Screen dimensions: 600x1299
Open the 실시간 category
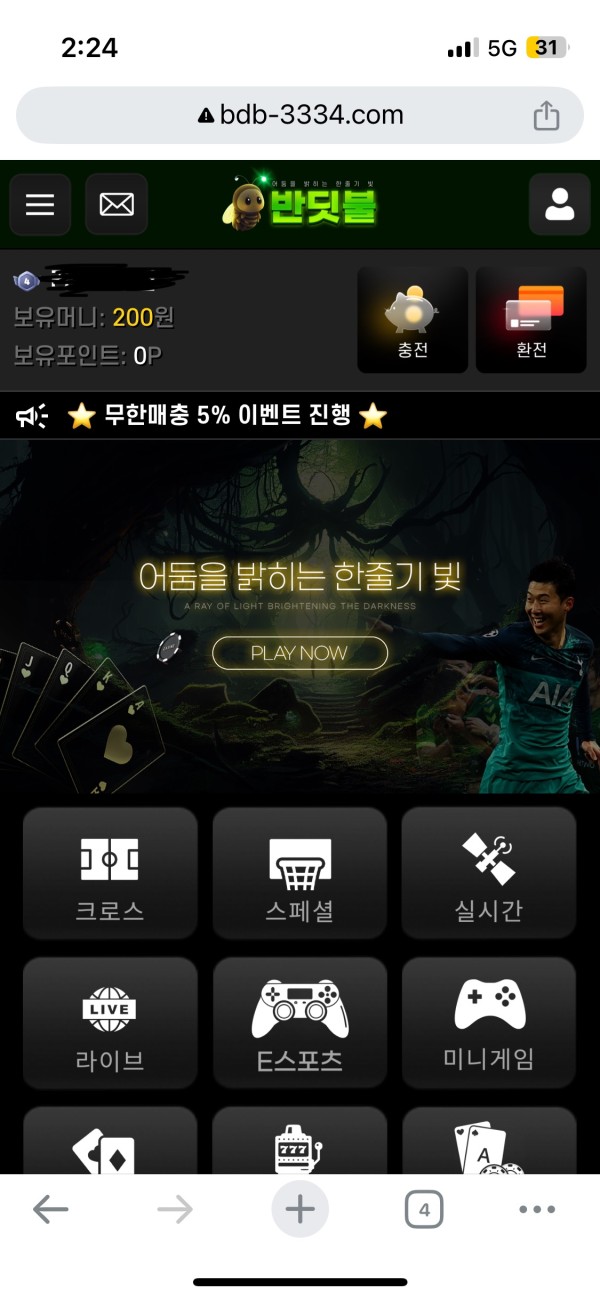[489, 873]
